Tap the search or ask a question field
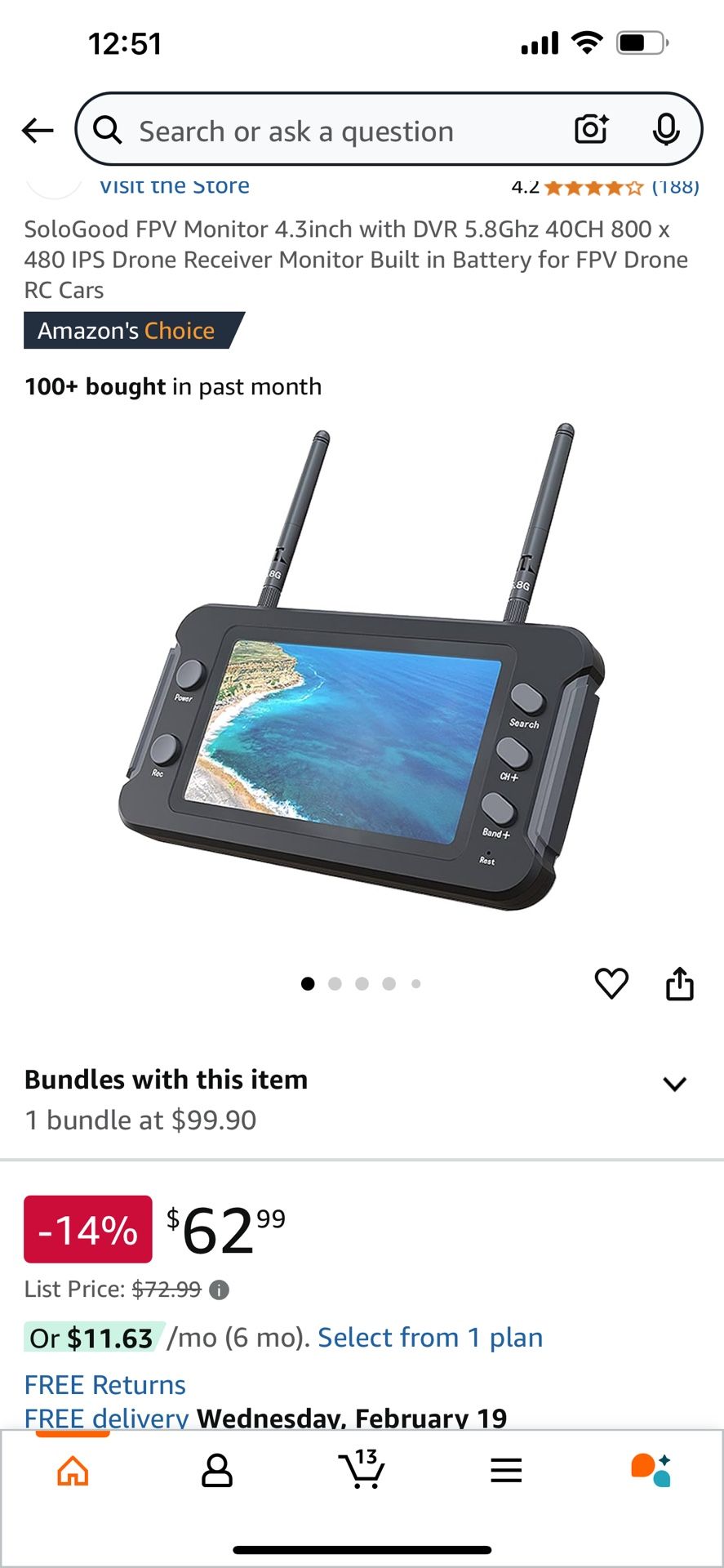 click(326, 131)
